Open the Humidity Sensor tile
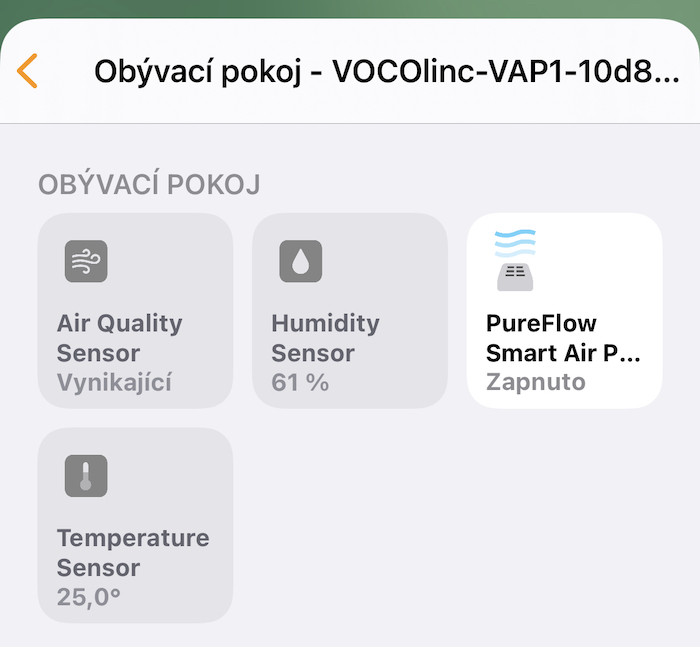 (349, 310)
